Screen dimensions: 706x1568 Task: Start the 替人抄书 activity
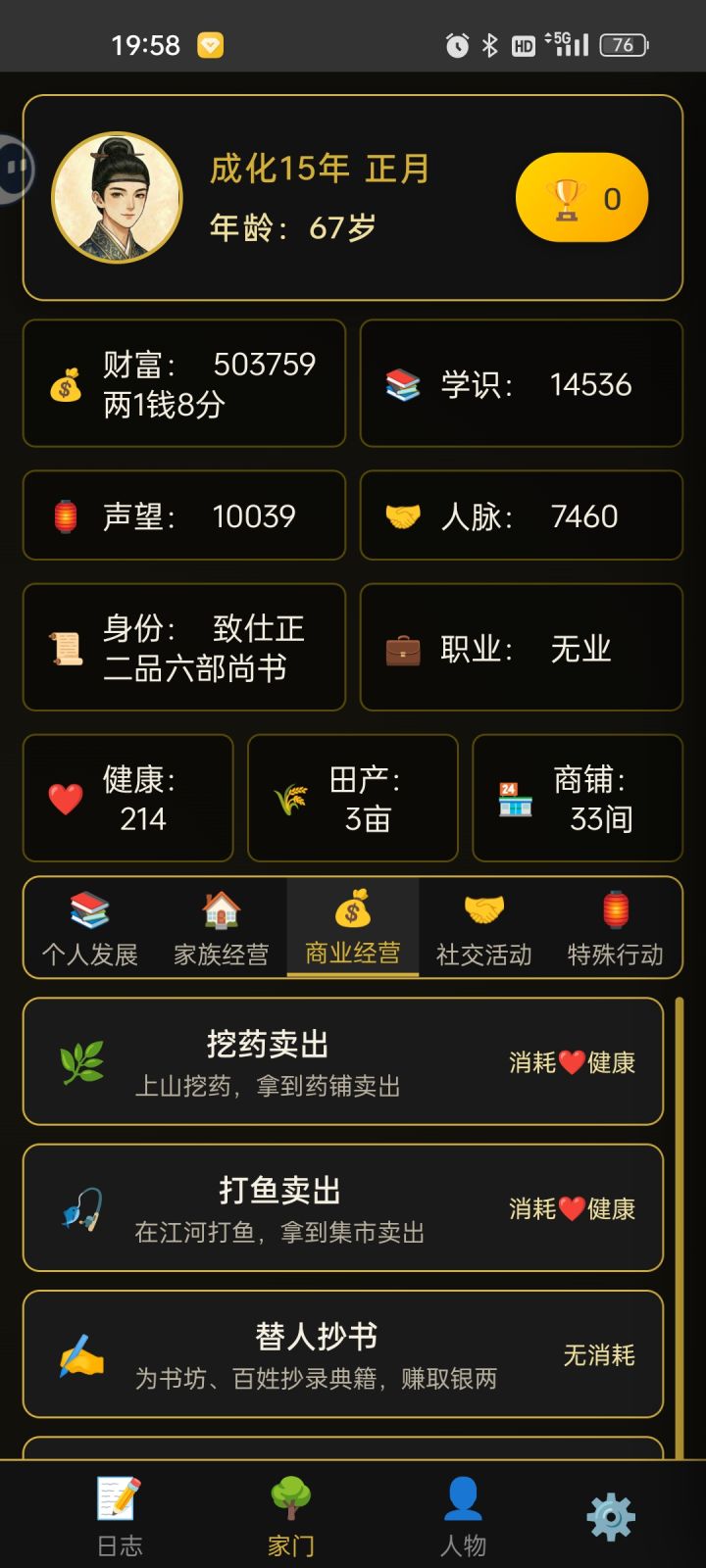pyautogui.click(x=341, y=1355)
